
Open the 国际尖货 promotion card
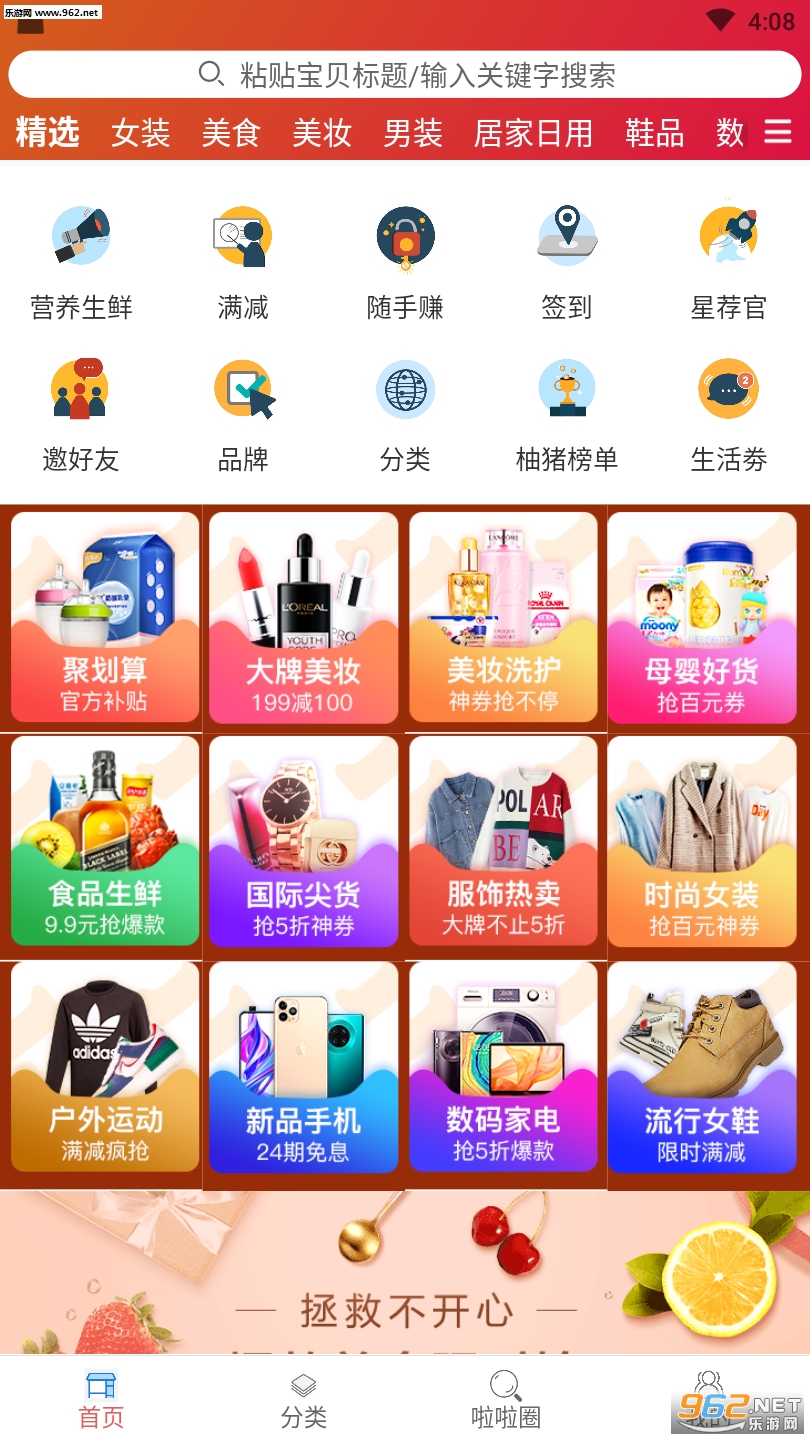point(303,842)
